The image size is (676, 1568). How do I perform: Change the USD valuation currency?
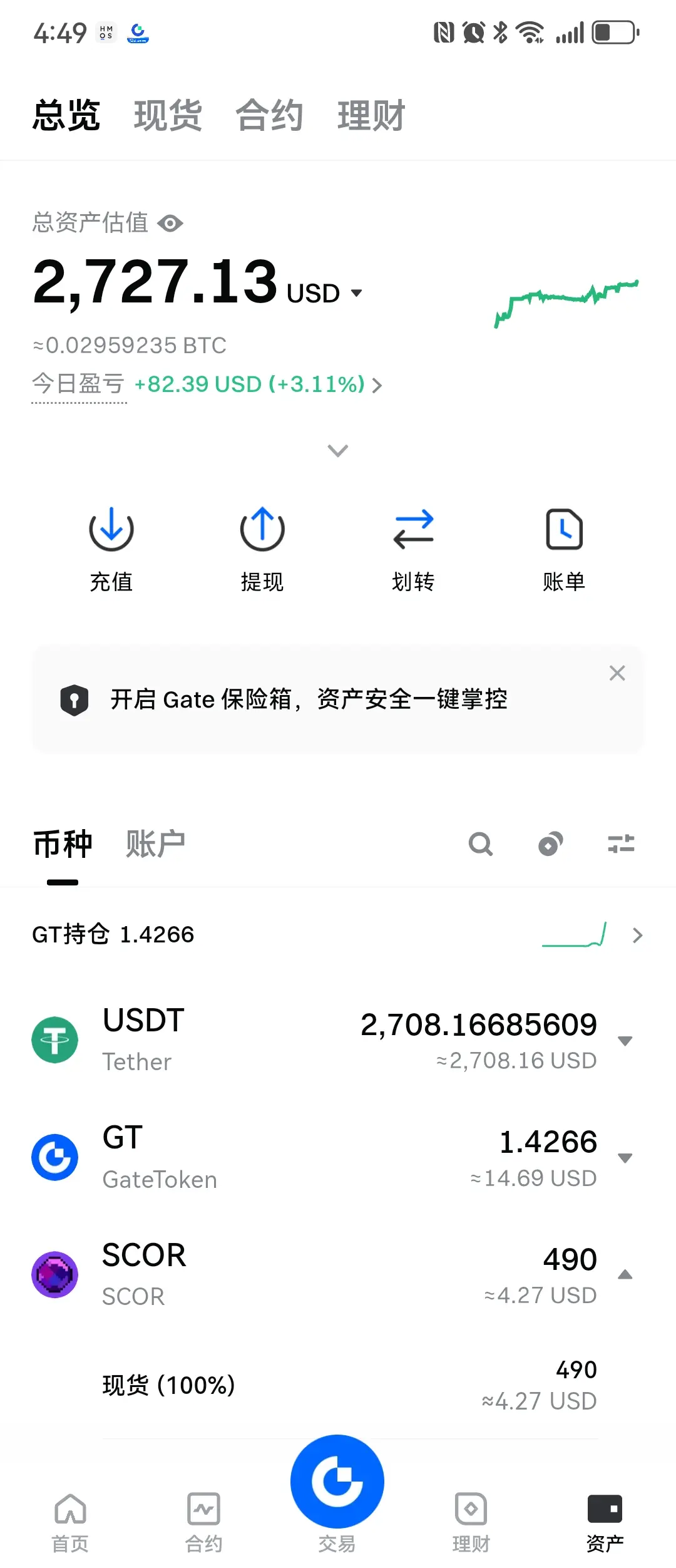pyautogui.click(x=324, y=293)
